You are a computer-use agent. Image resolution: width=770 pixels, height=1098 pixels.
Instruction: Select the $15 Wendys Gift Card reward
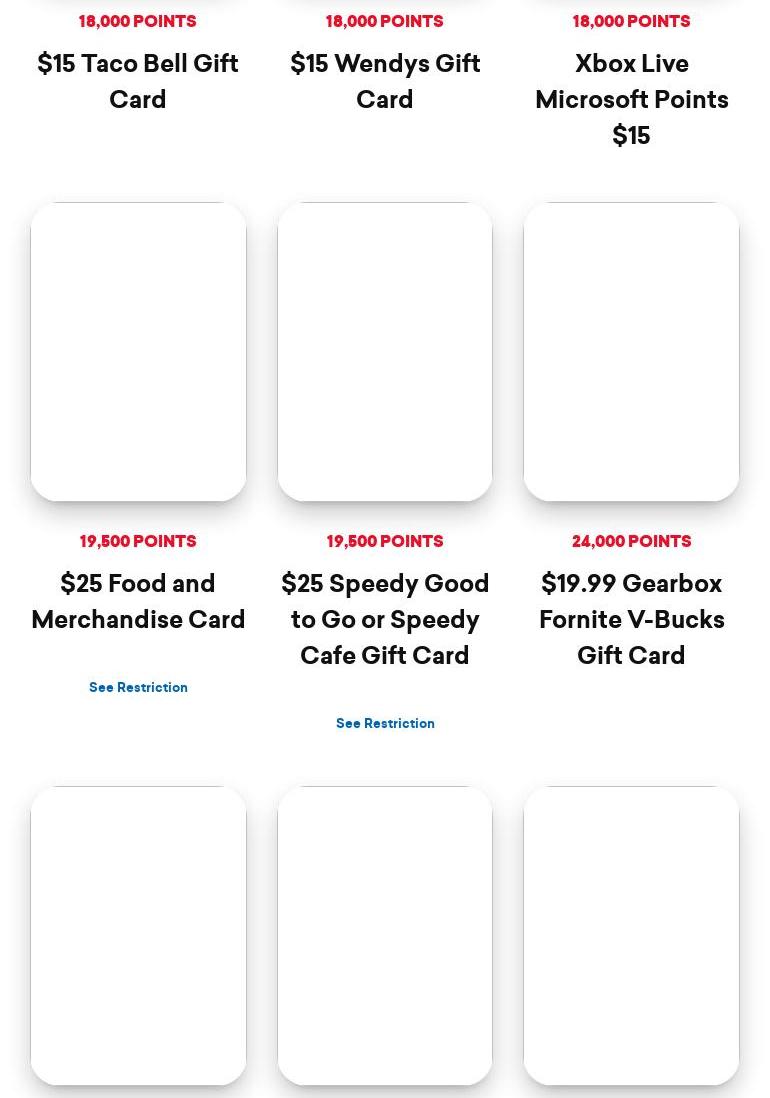click(385, 81)
